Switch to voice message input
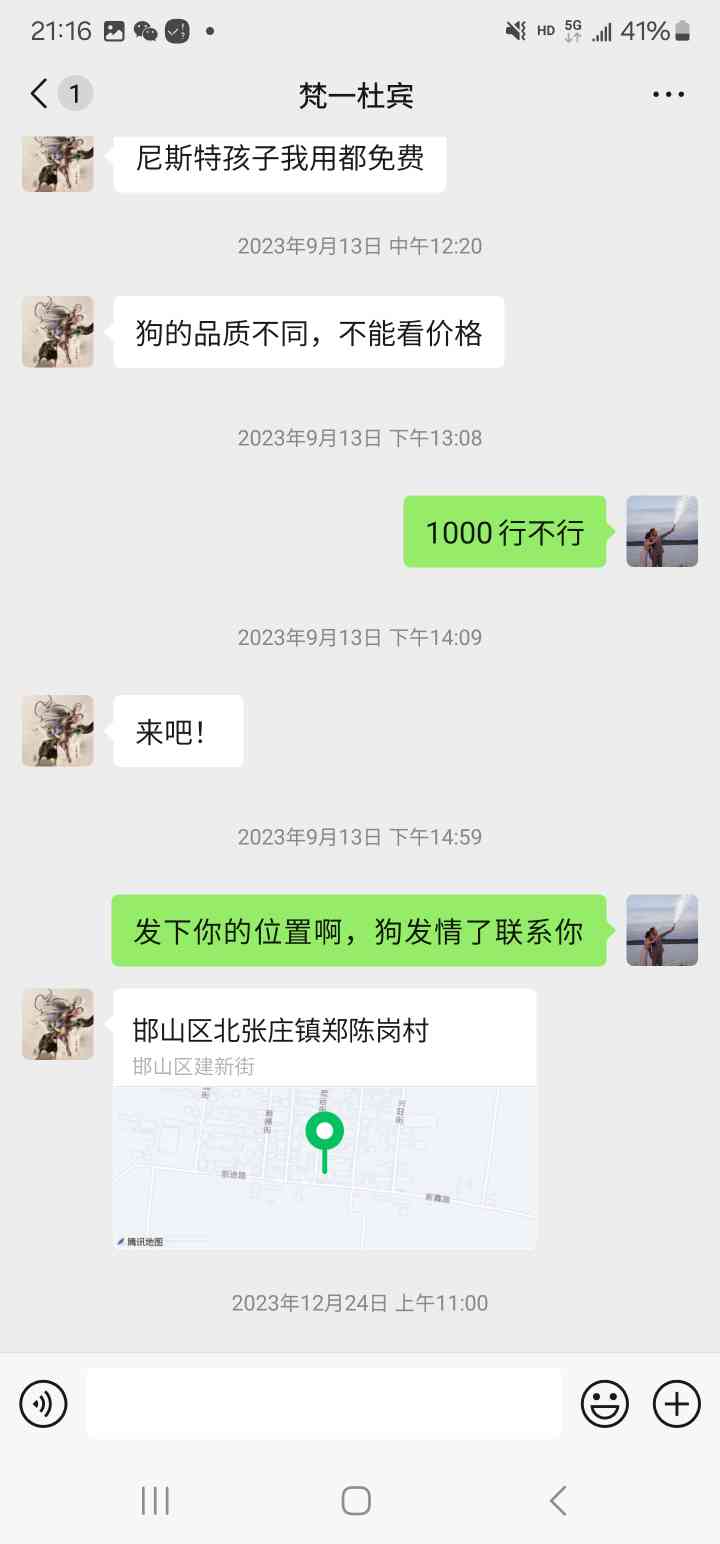 [43, 1404]
